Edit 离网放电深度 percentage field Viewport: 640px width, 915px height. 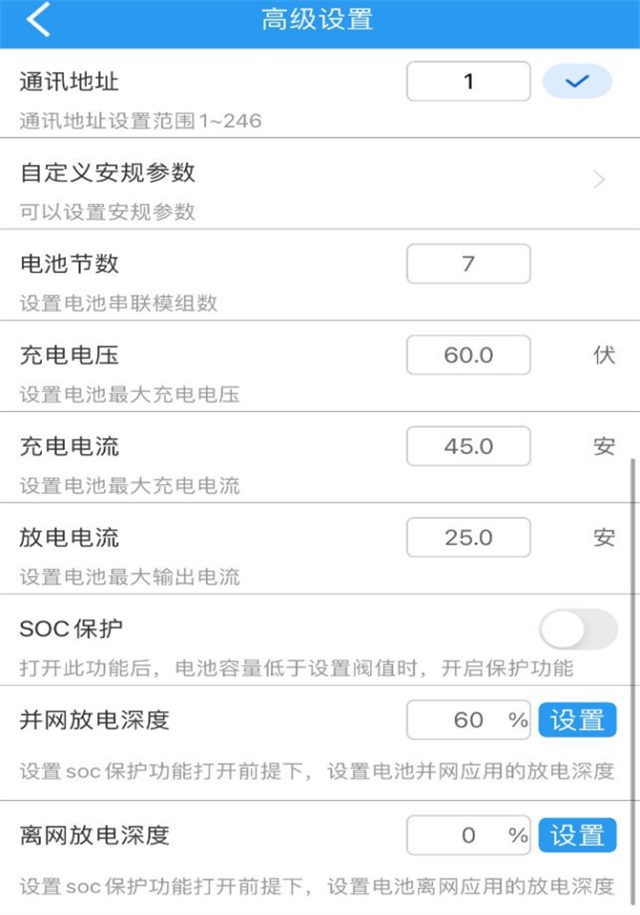tap(468, 835)
